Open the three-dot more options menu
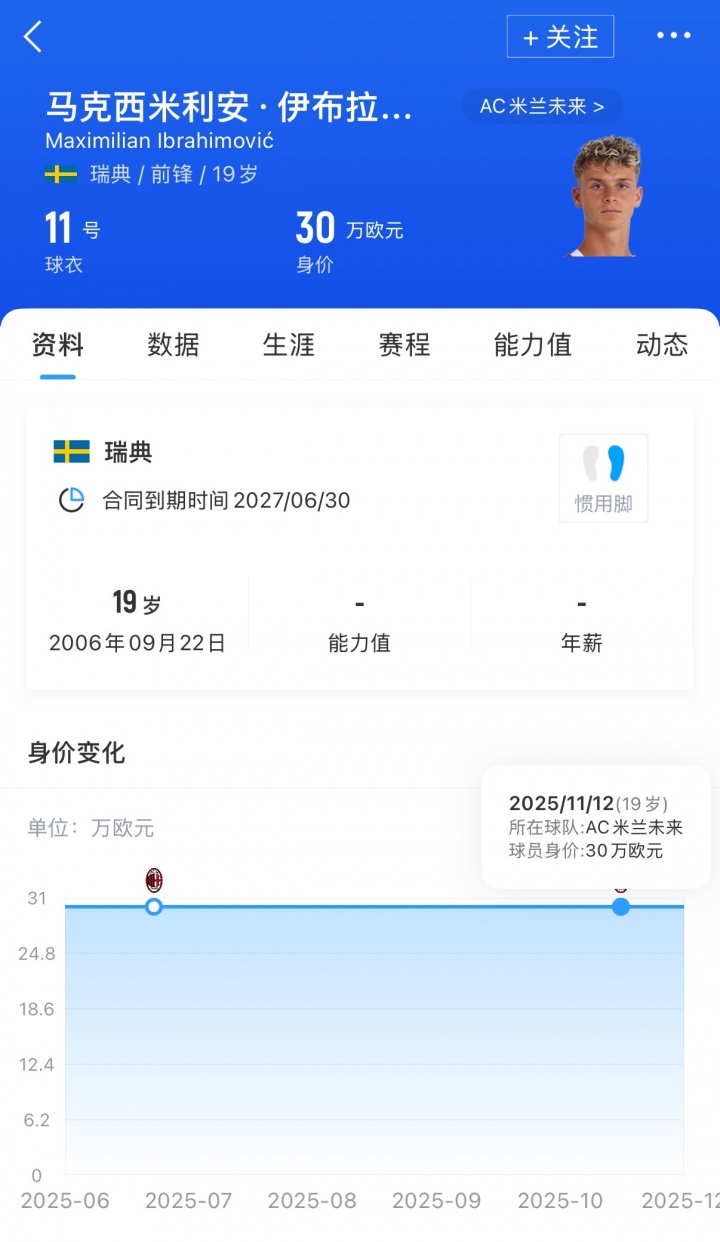Screen dimensions: 720x1242 pyautogui.click(x=674, y=36)
